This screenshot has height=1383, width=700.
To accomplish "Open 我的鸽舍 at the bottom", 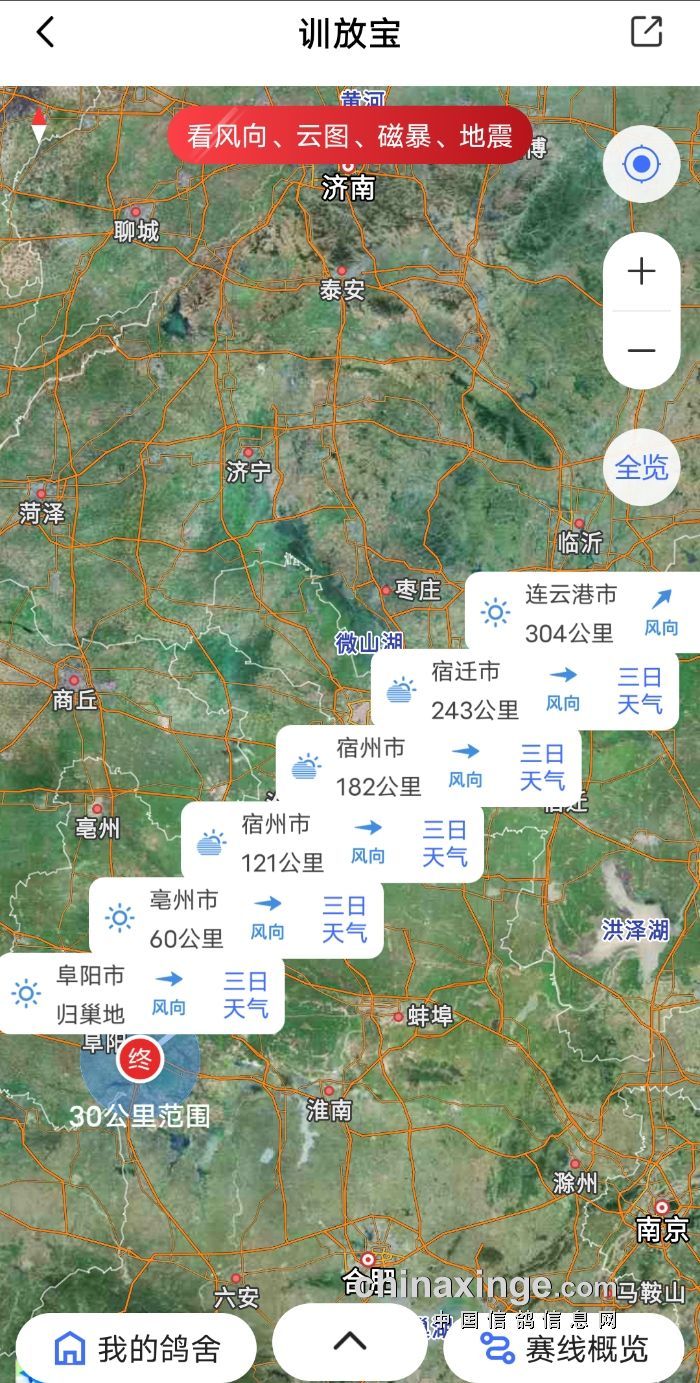I will [x=137, y=1348].
